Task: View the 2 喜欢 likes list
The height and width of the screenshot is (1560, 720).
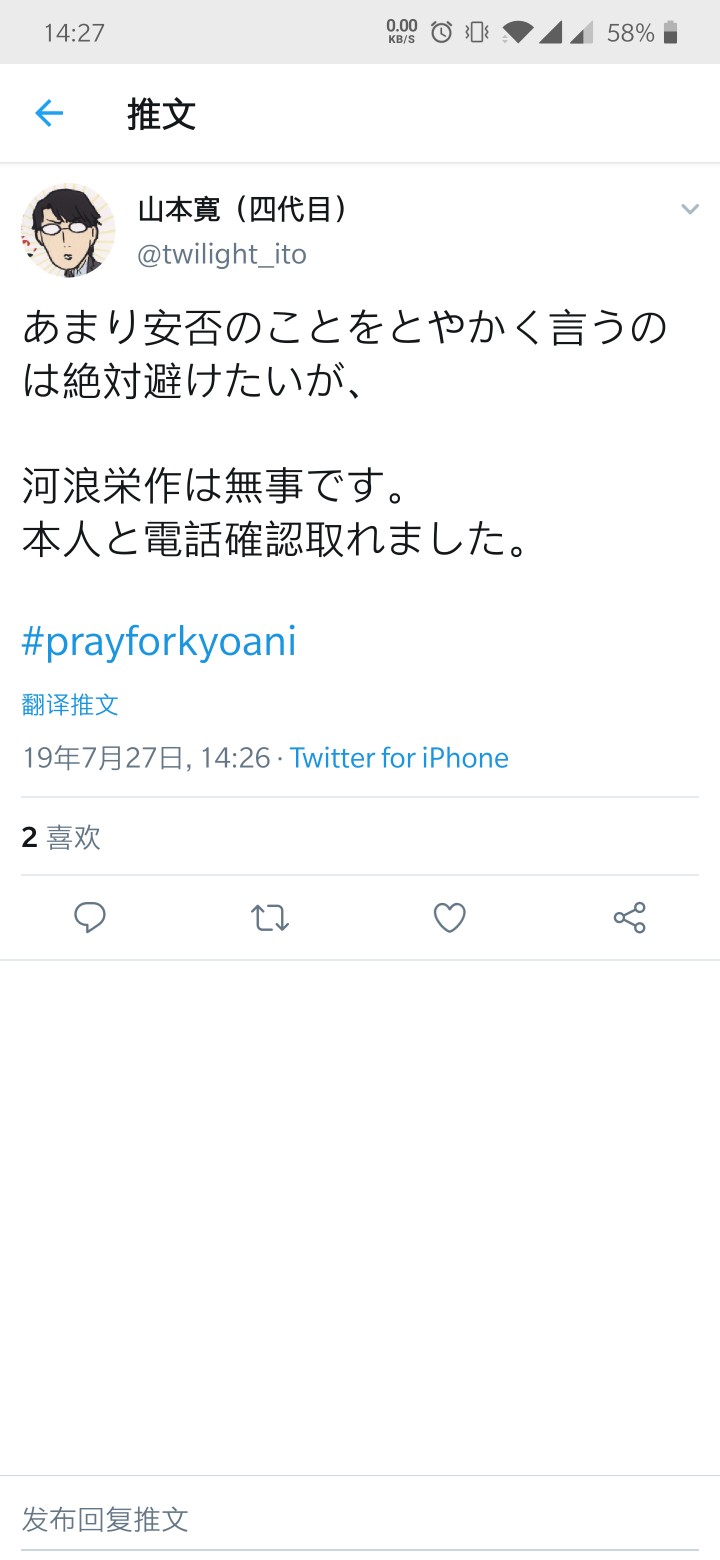Action: point(62,837)
